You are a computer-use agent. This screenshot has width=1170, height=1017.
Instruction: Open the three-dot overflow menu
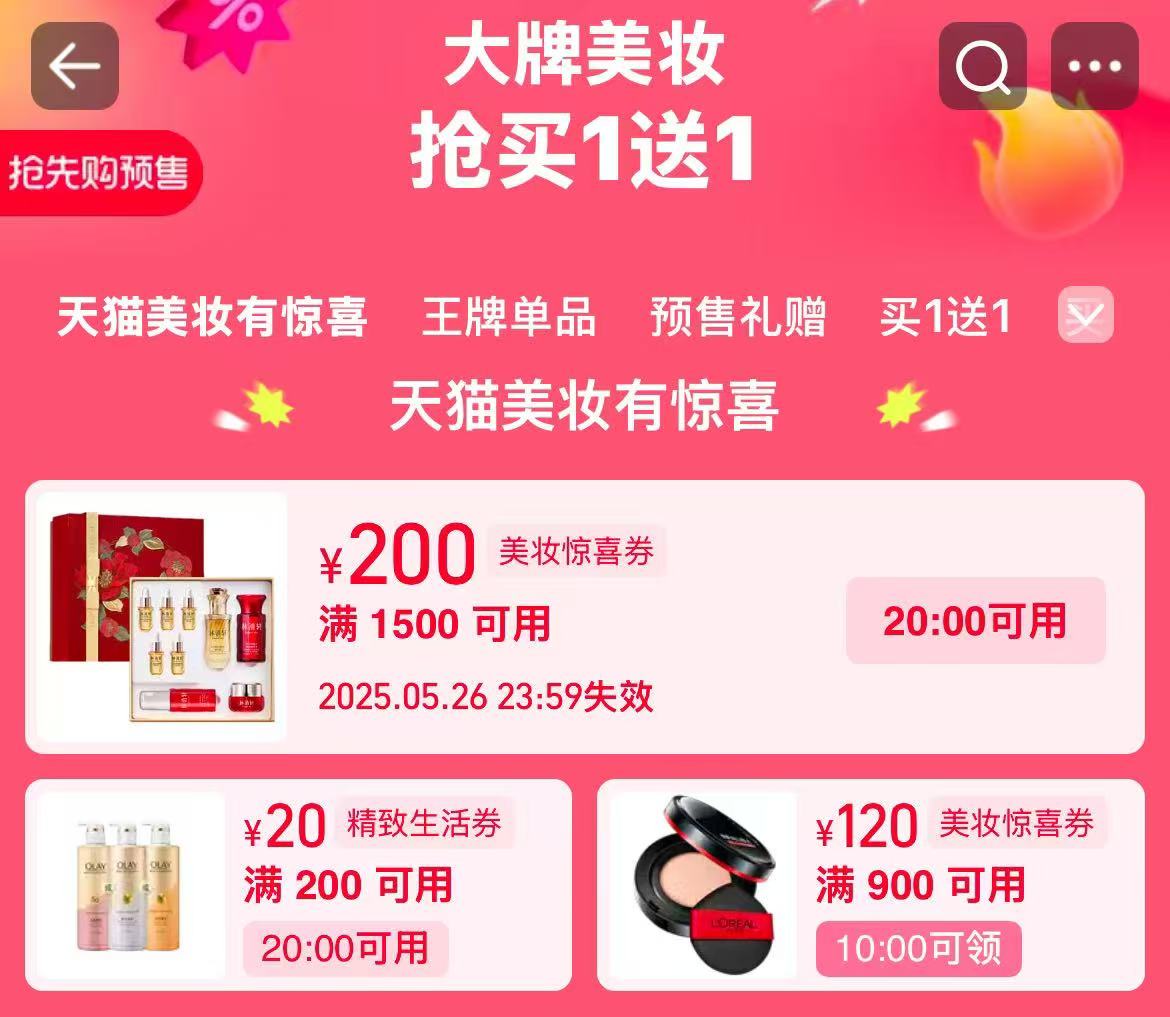point(1094,66)
